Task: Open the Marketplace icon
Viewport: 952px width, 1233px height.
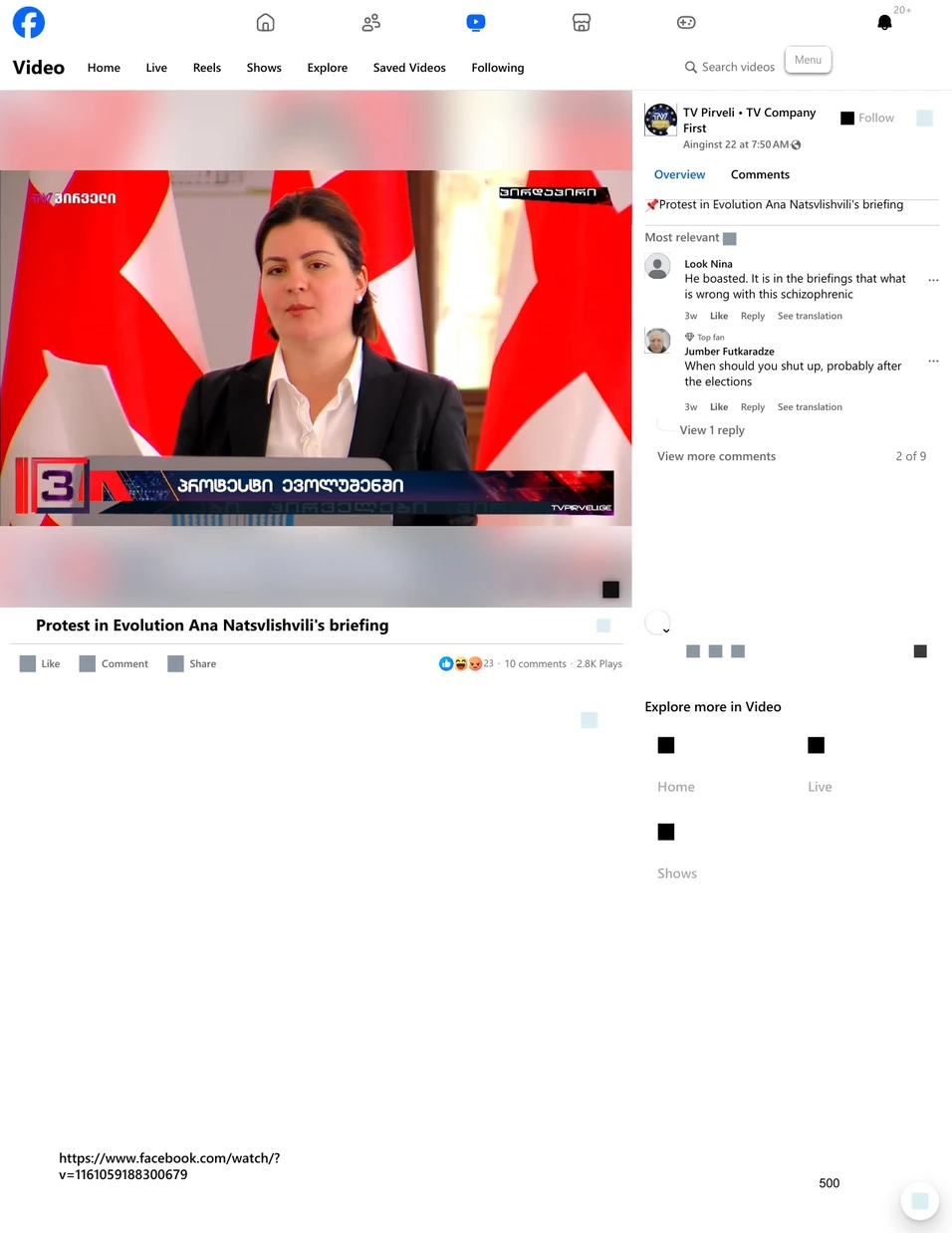Action: pyautogui.click(x=582, y=23)
